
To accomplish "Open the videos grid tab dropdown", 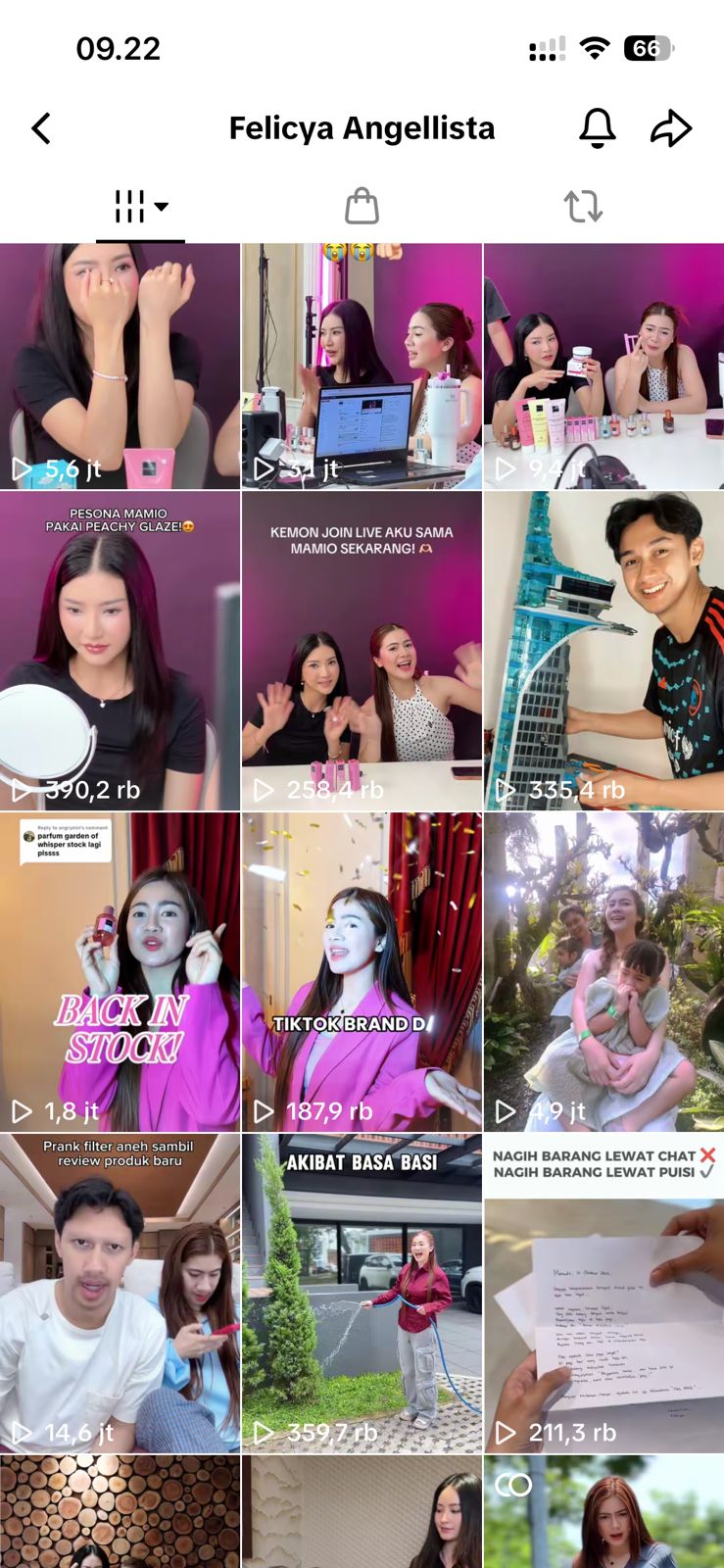I will point(141,207).
